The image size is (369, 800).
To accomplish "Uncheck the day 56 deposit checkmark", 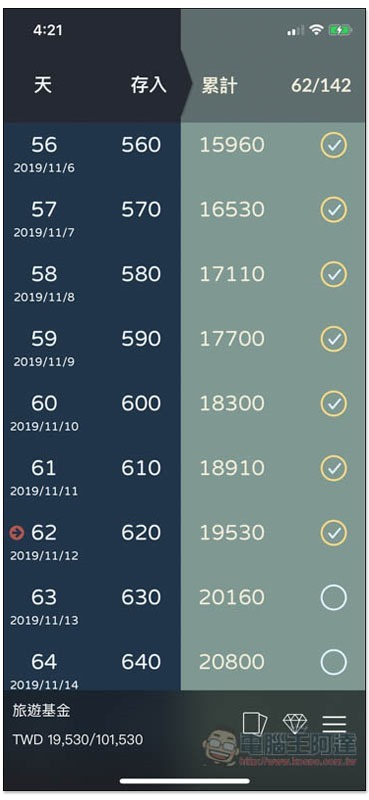I will point(333,145).
